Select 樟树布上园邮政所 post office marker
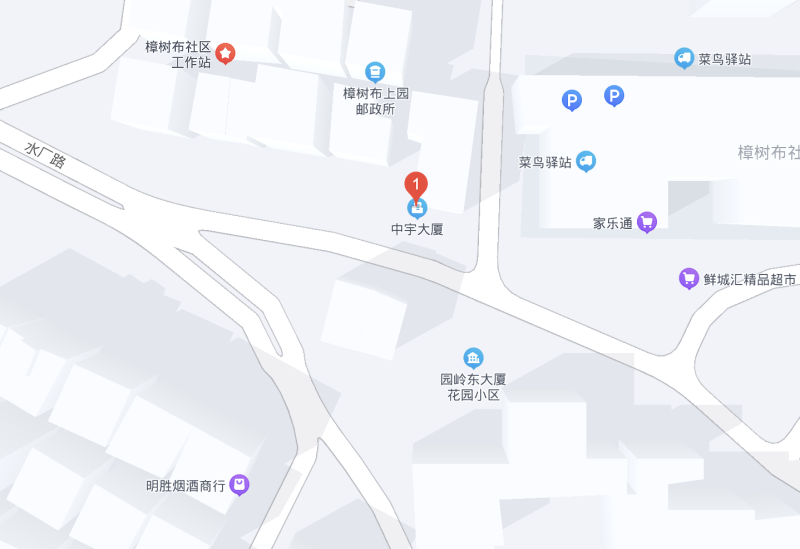The height and width of the screenshot is (549, 800). coord(375,71)
